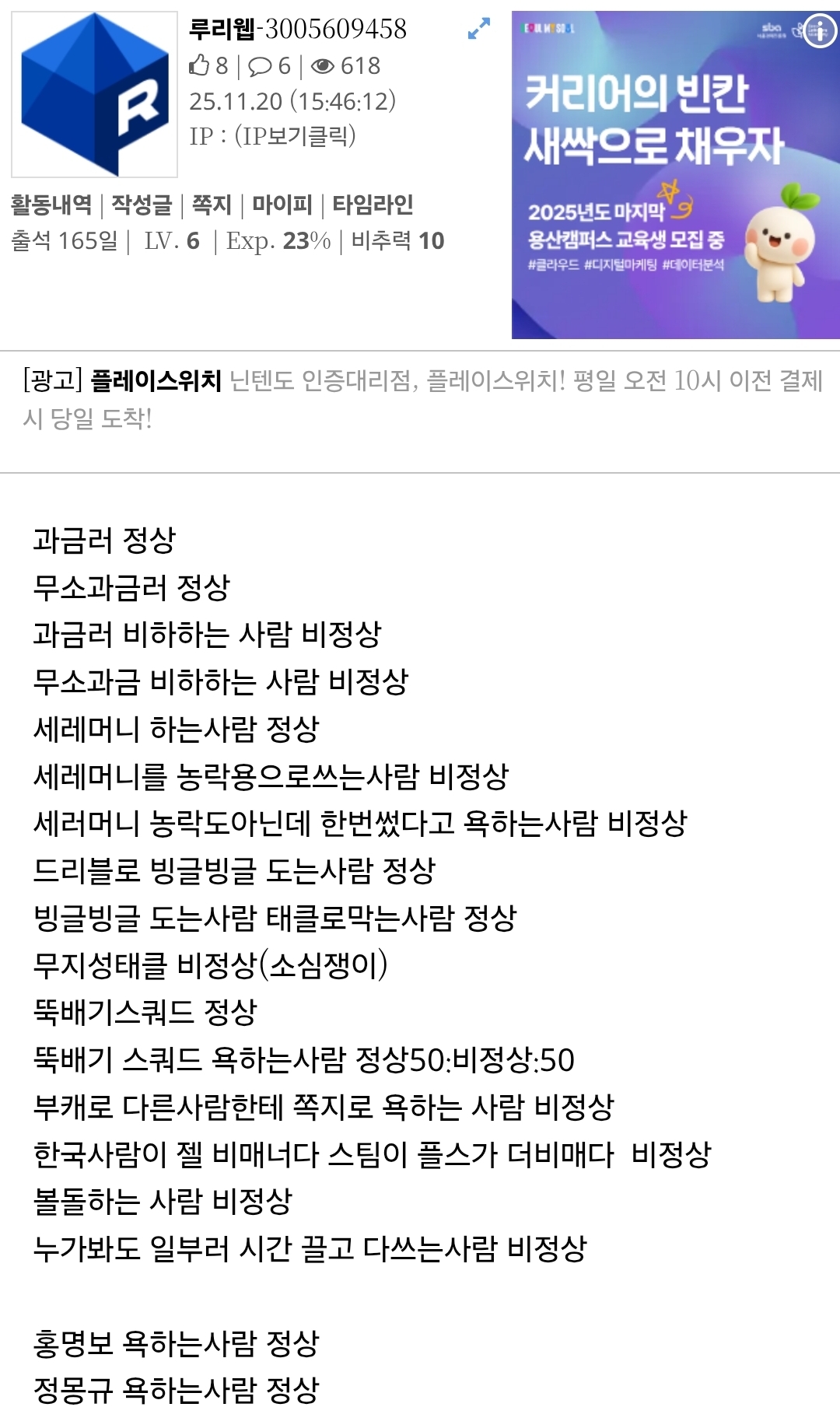Image resolution: width=840 pixels, height=1421 pixels.
Task: Open the 플레이스위치 ad link
Action: (156, 380)
